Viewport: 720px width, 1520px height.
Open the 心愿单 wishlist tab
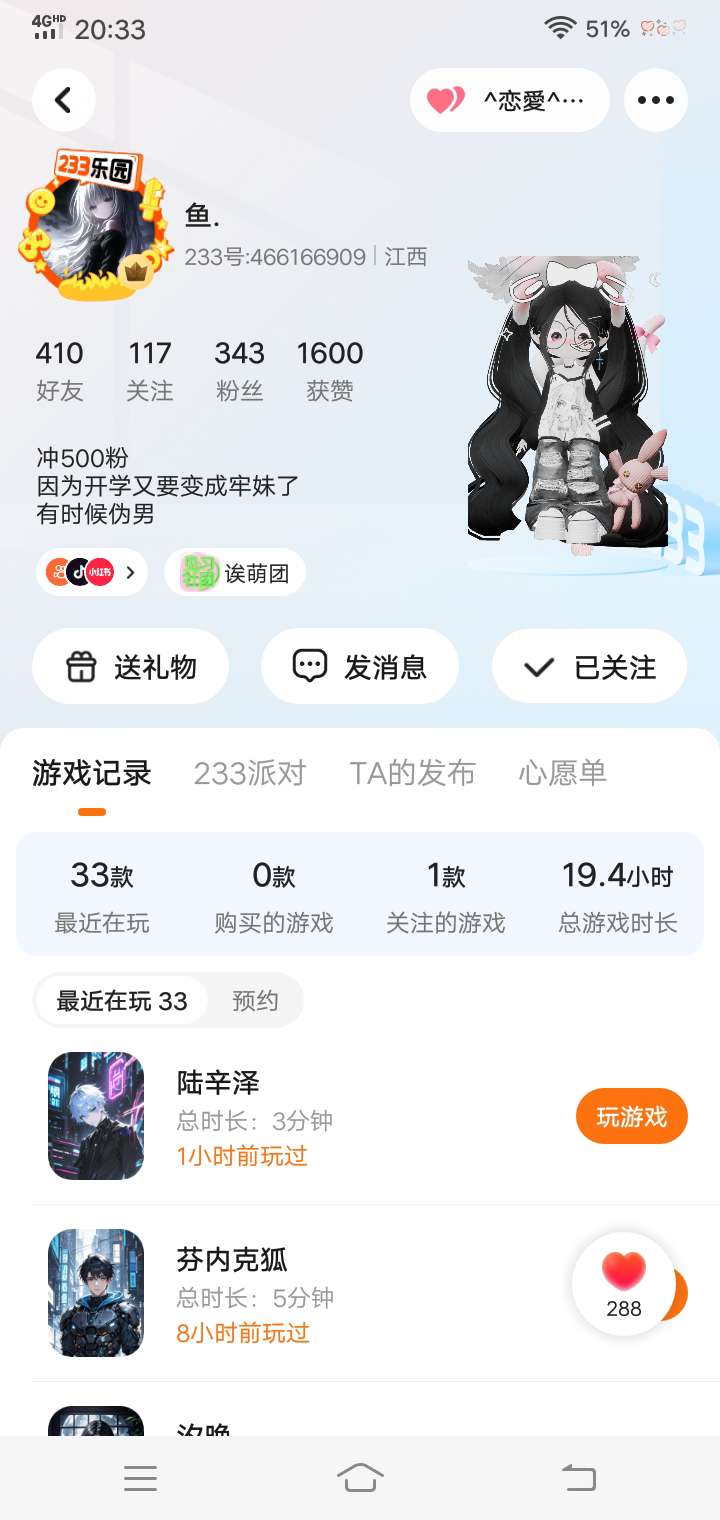[x=562, y=773]
